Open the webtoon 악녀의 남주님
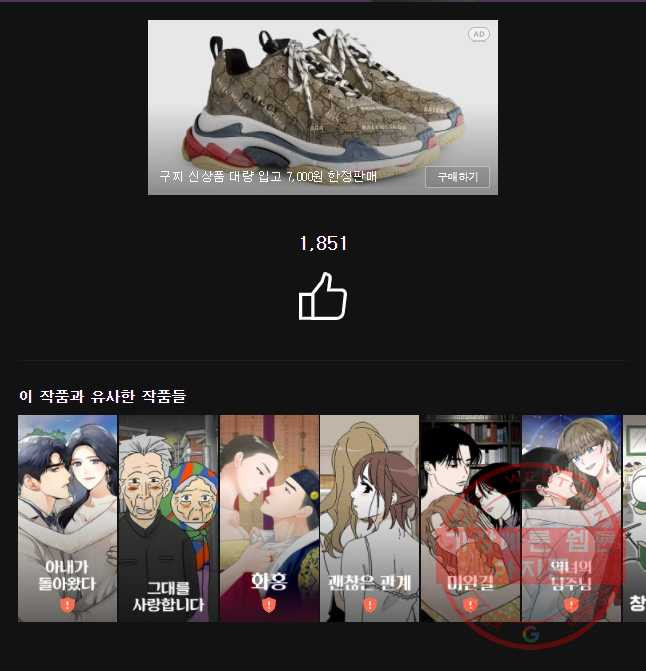This screenshot has height=671, width=646. (x=571, y=518)
